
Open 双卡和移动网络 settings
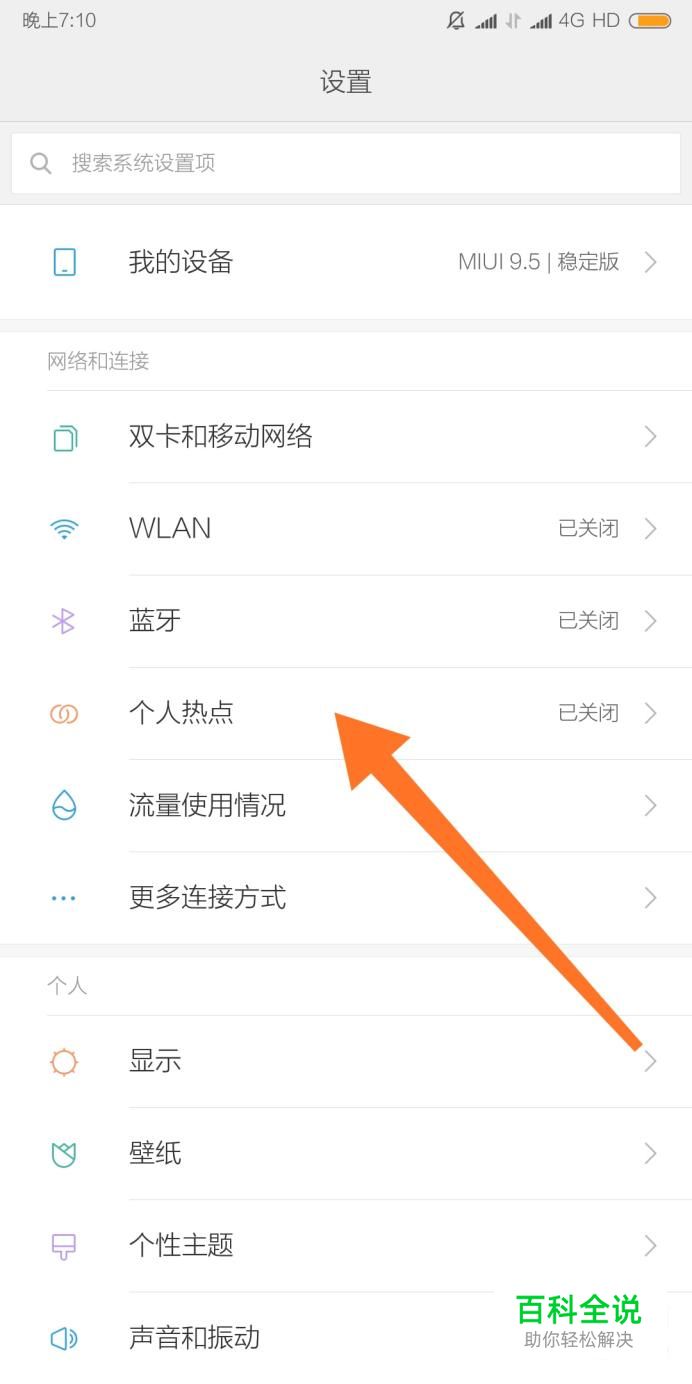(346, 437)
